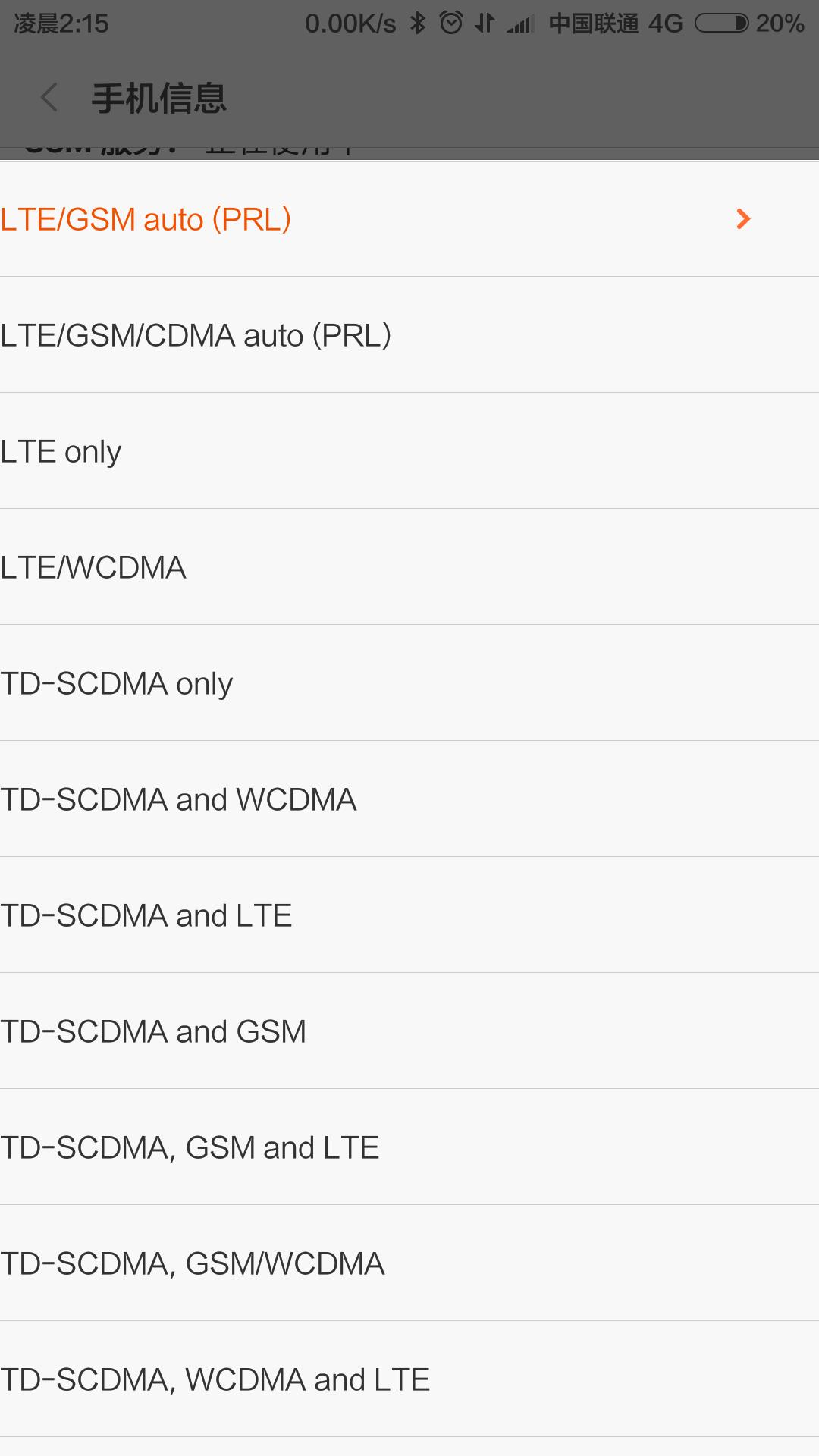Viewport: 819px width, 1456px height.
Task: Pick TD-SCDMA and GSM mode
Action: pos(153,1031)
